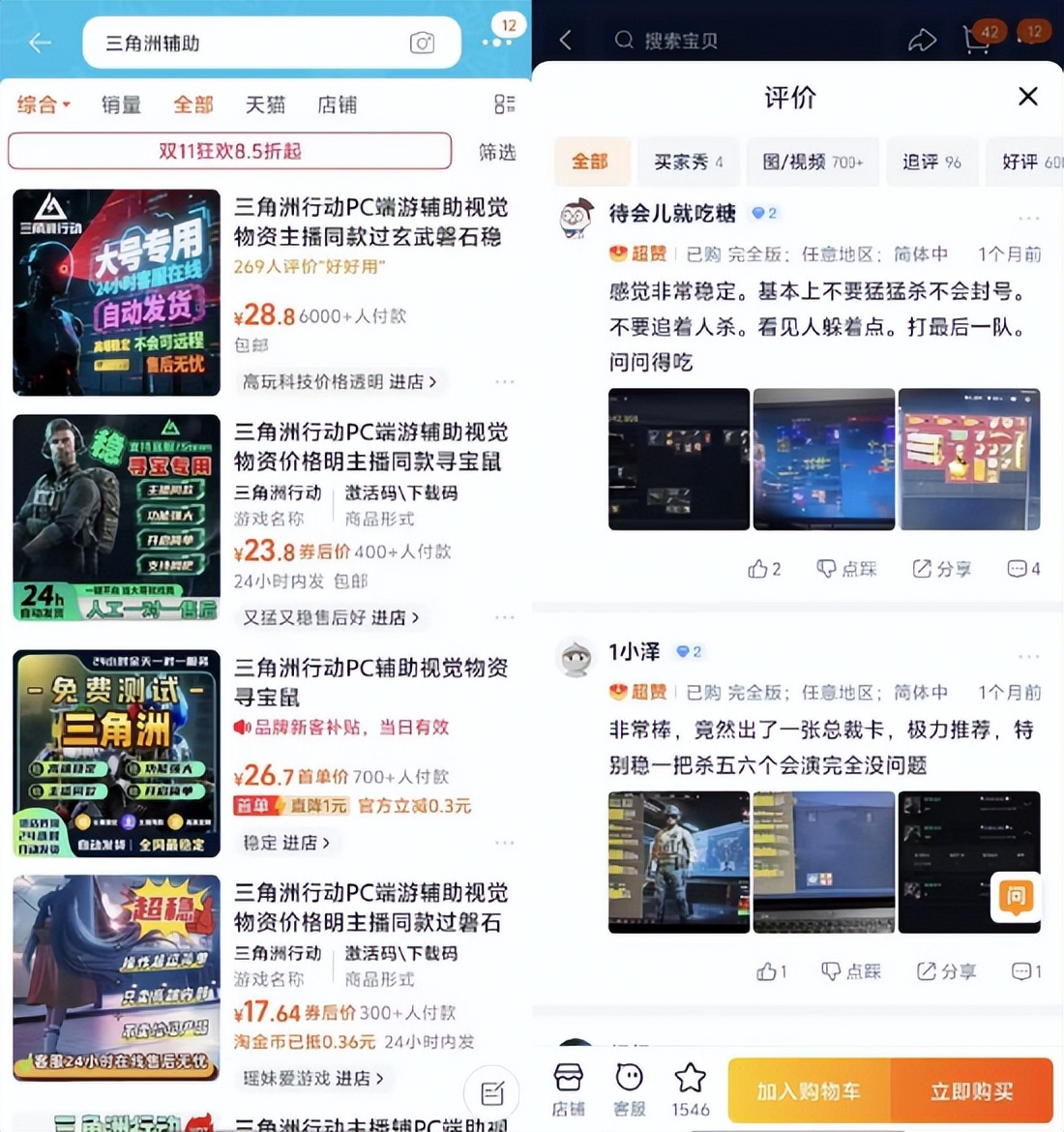Open more options on 1小泽's review
Screen dimensions: 1064x1132
[1028, 655]
